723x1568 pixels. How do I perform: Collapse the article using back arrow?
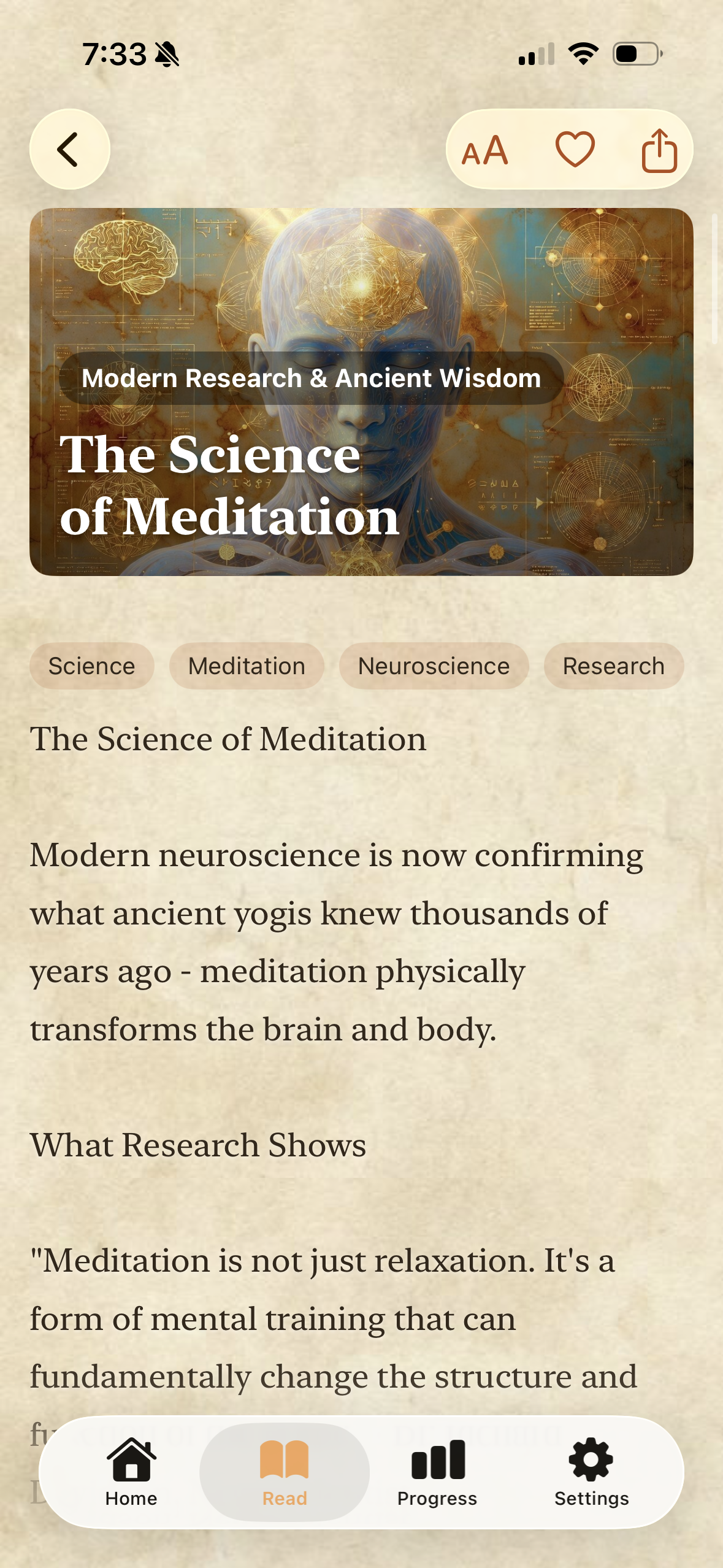pyautogui.click(x=69, y=149)
